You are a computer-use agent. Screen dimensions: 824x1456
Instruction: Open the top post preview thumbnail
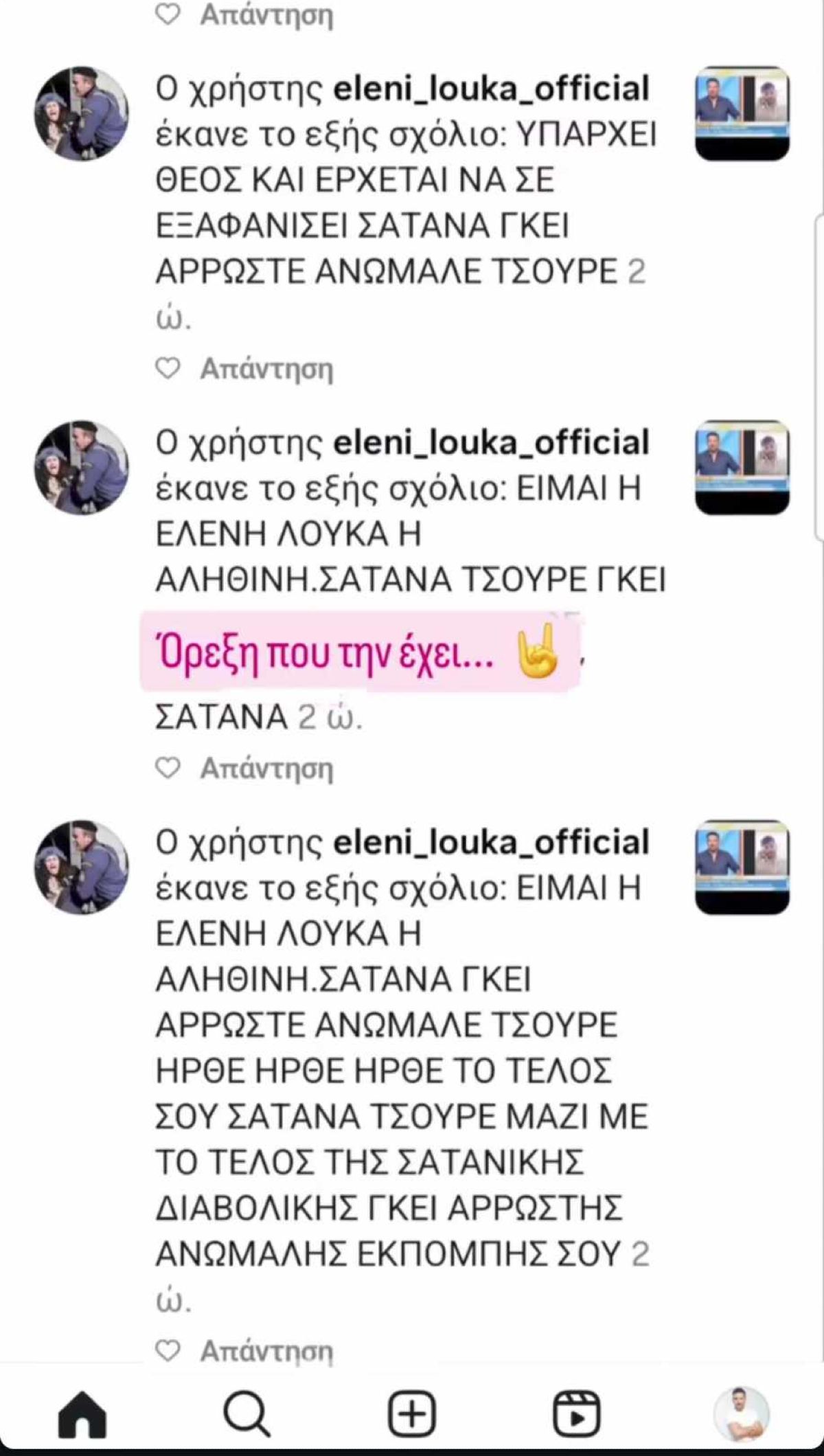[x=741, y=112]
